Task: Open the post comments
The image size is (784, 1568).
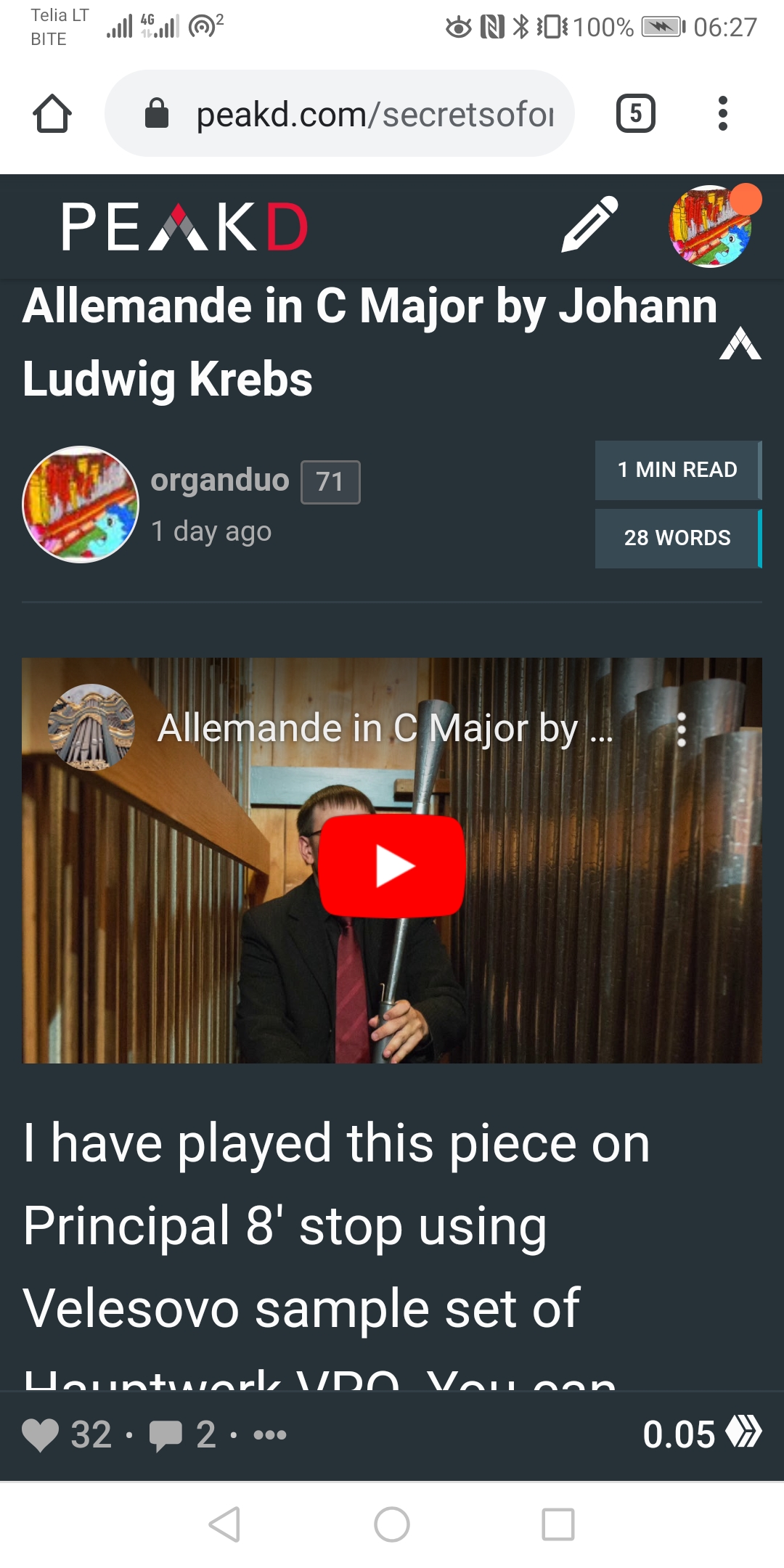Action: click(x=166, y=1434)
